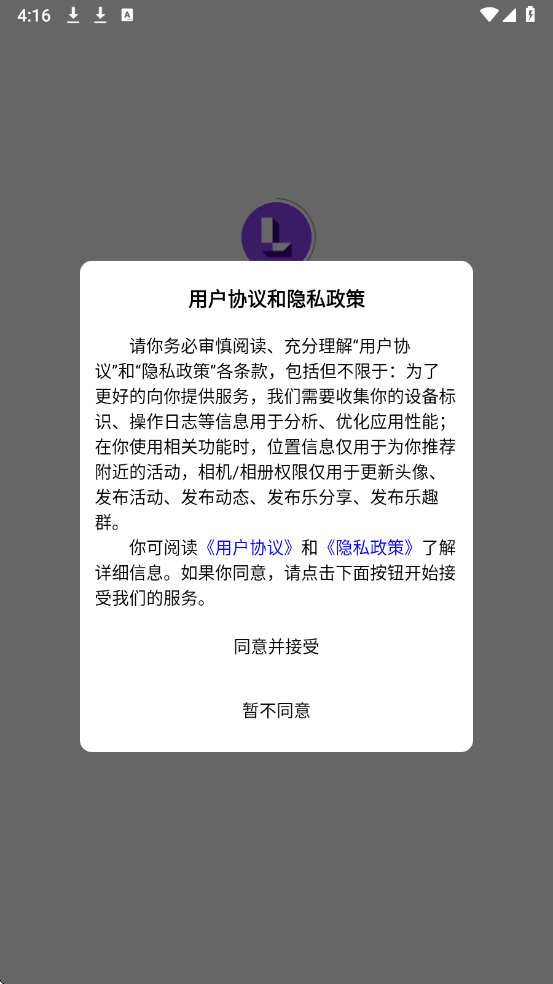Decline by tapping 暂不同意
This screenshot has height=984, width=553.
pyautogui.click(x=276, y=710)
